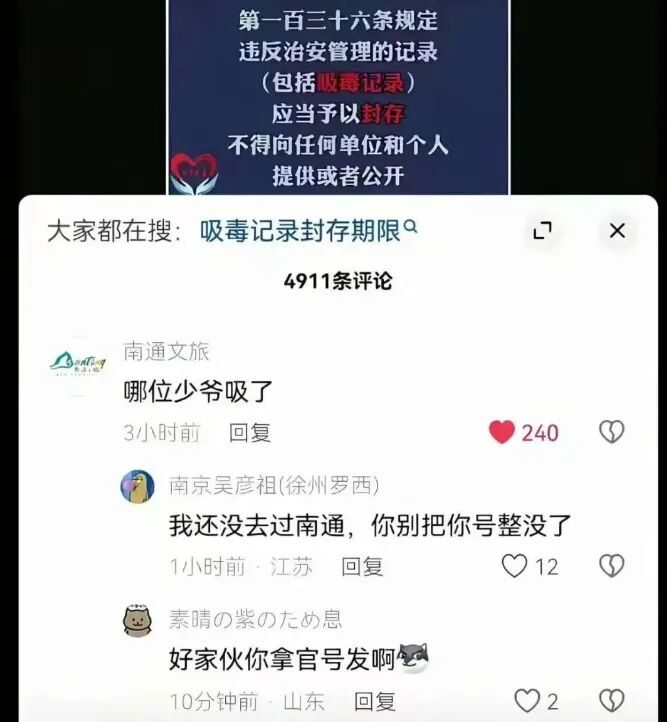The height and width of the screenshot is (722, 667).
Task: Close the comments panel
Action: coord(617,231)
